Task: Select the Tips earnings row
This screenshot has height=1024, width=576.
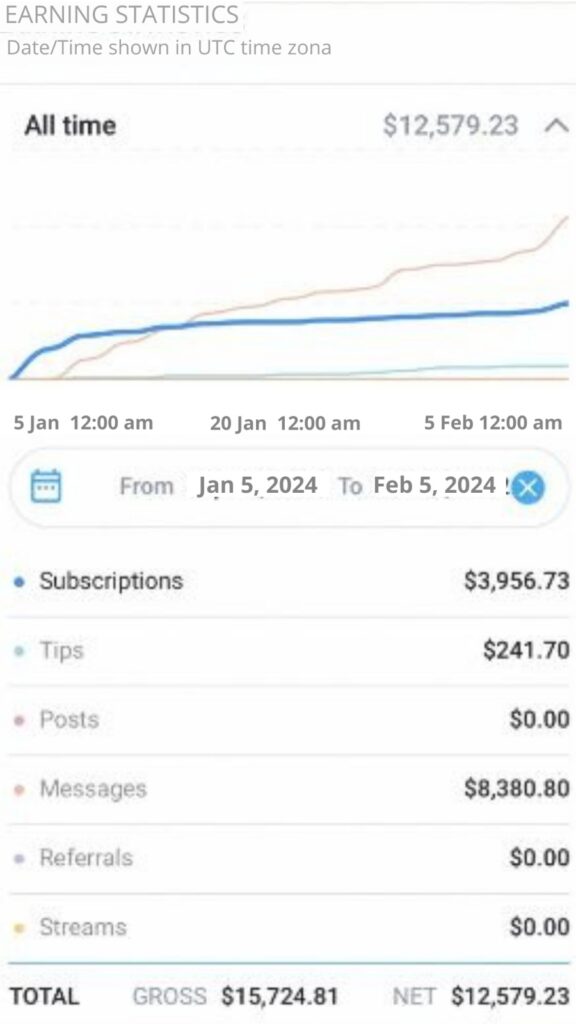Action: 289,651
